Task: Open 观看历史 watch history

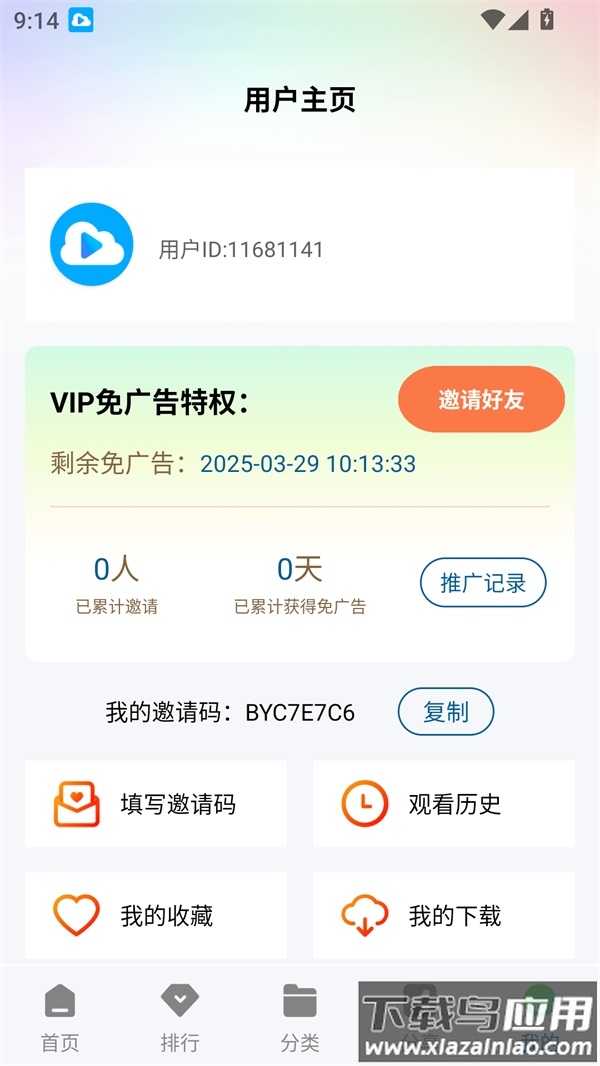Action: (443, 804)
